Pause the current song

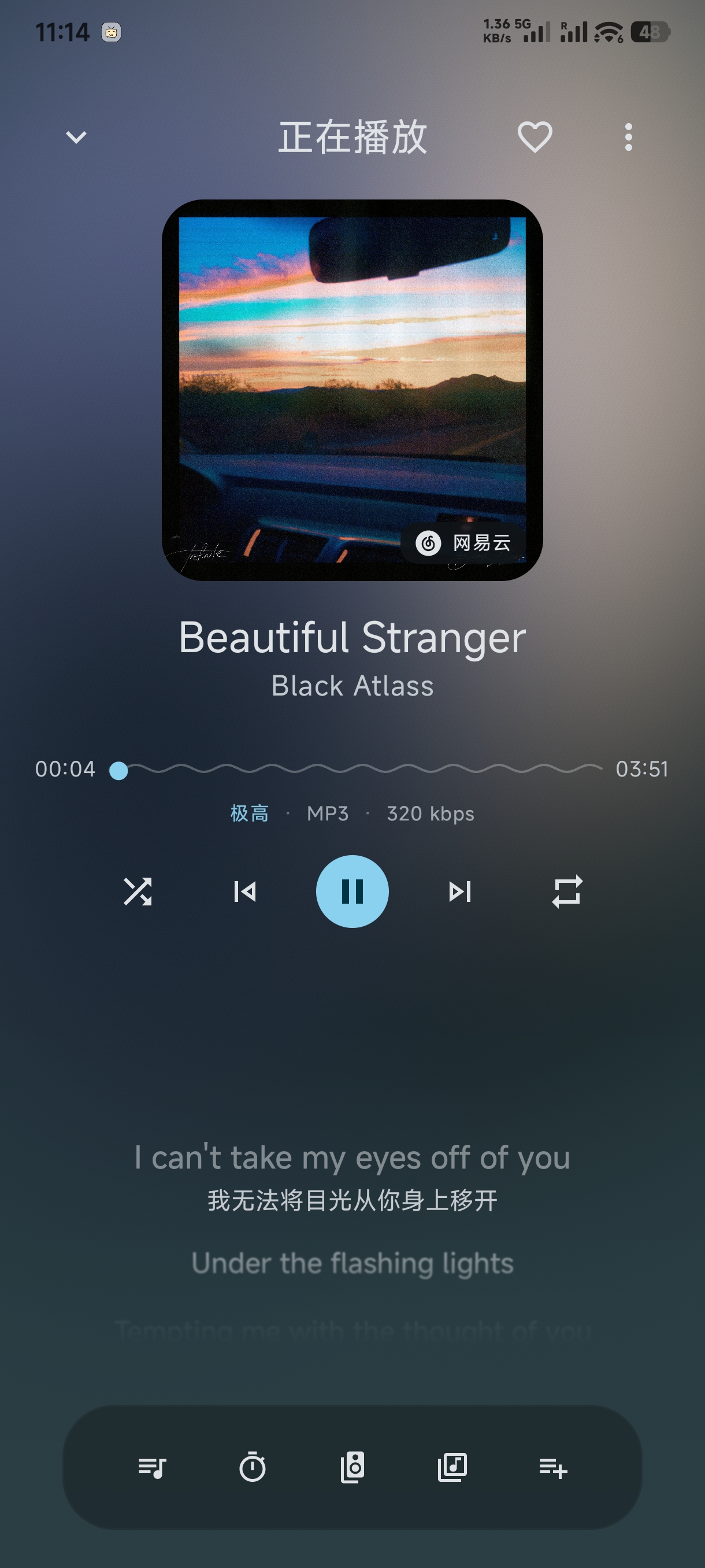point(352,891)
